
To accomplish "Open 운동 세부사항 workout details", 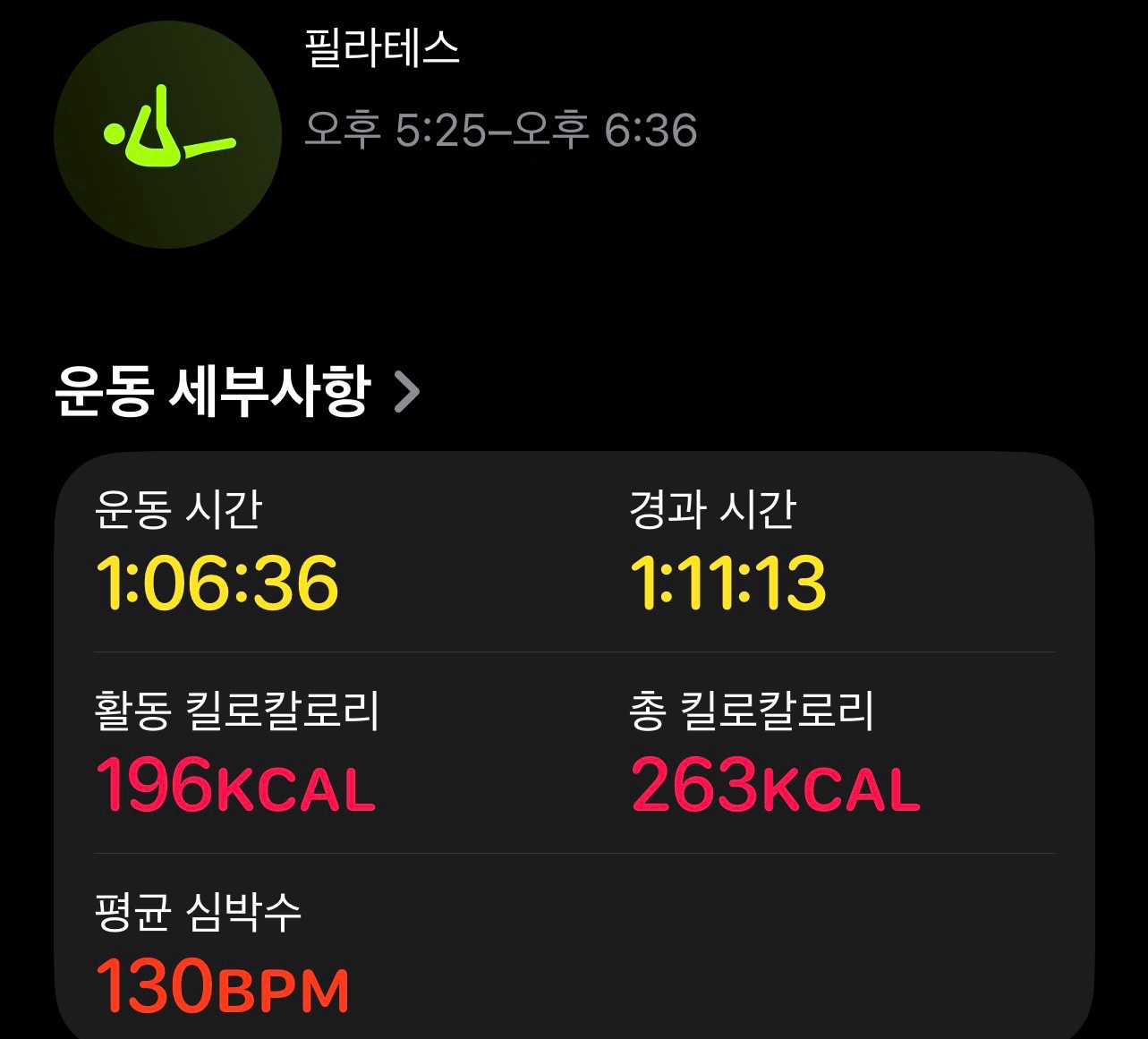I will coord(237,391).
